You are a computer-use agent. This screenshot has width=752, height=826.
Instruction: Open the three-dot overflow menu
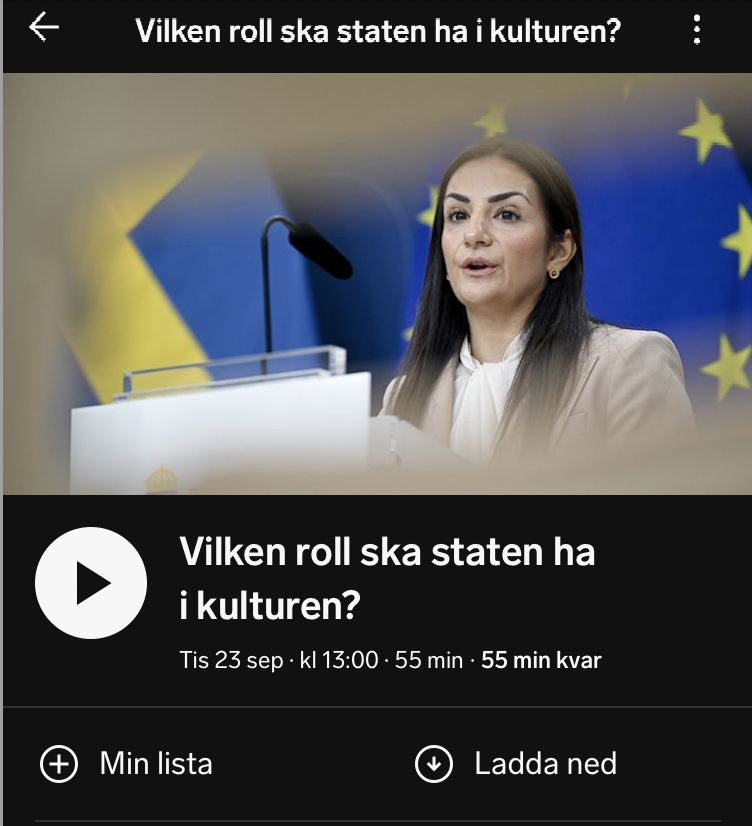697,30
